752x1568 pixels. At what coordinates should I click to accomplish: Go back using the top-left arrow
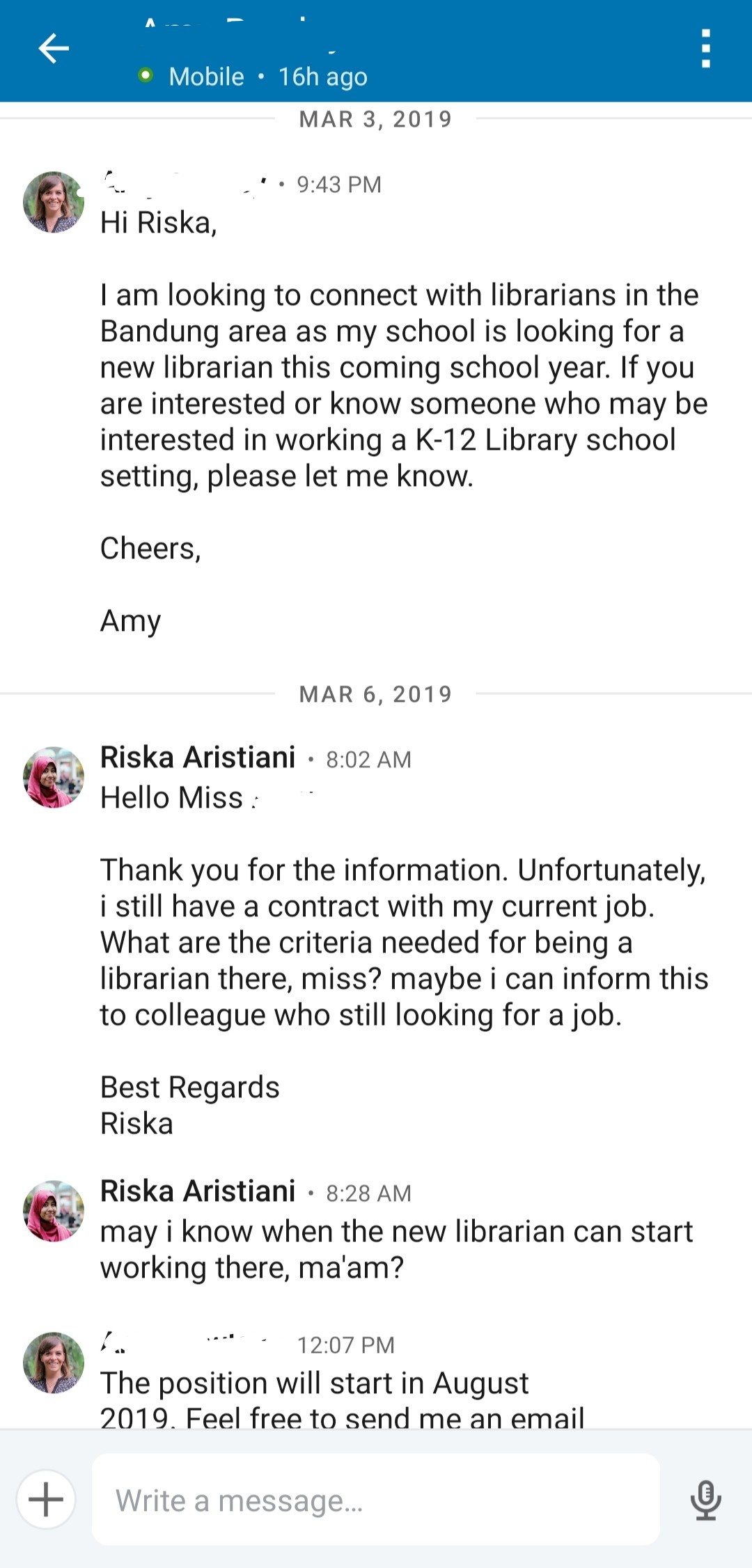54,49
